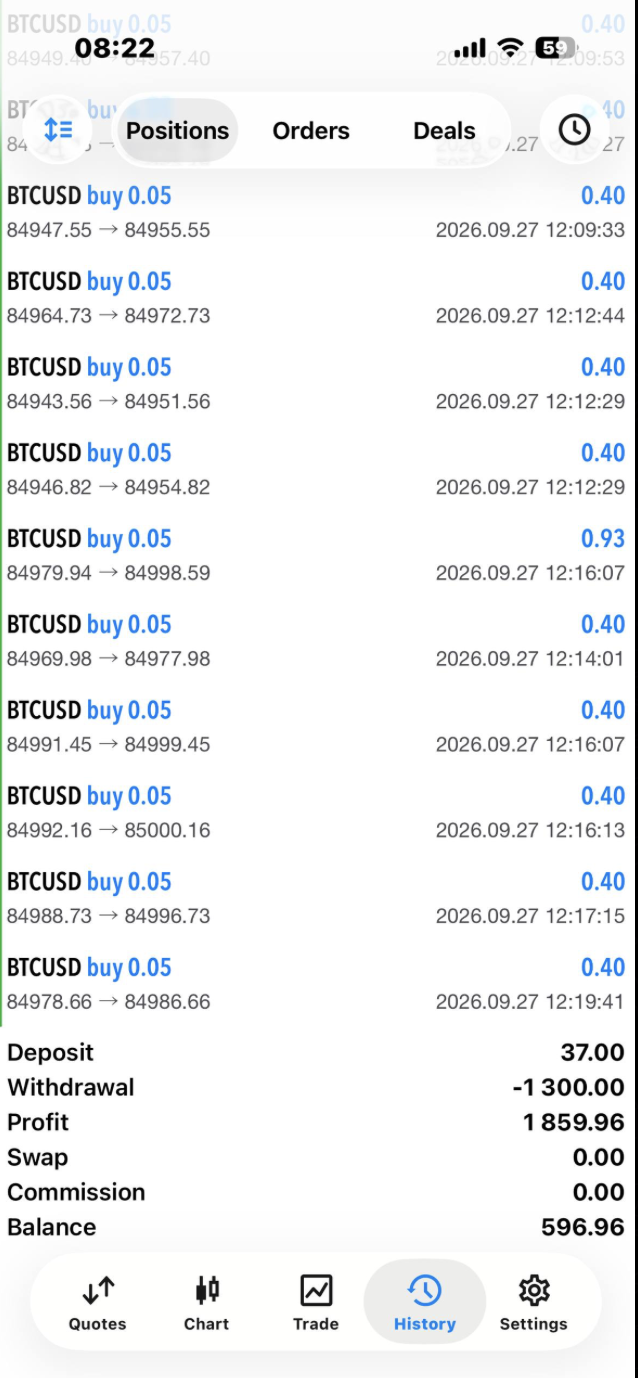Switch to the Orders segment
This screenshot has width=638, height=1378.
311,131
